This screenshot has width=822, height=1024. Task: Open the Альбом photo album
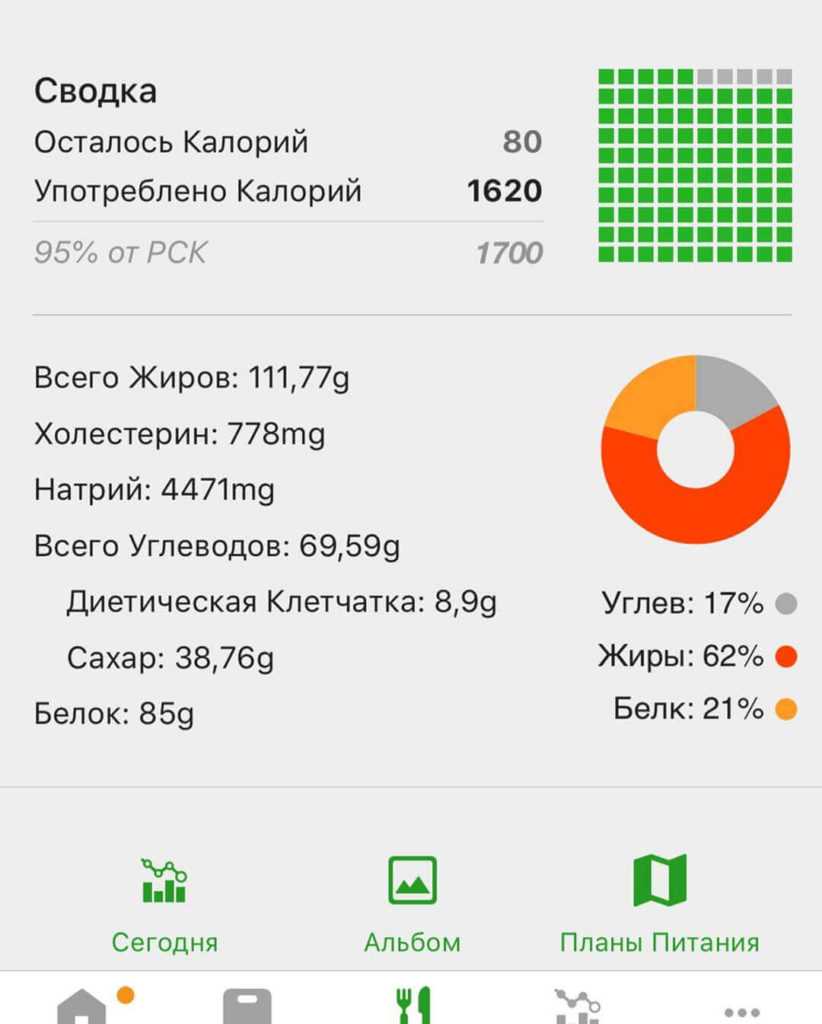(412, 903)
